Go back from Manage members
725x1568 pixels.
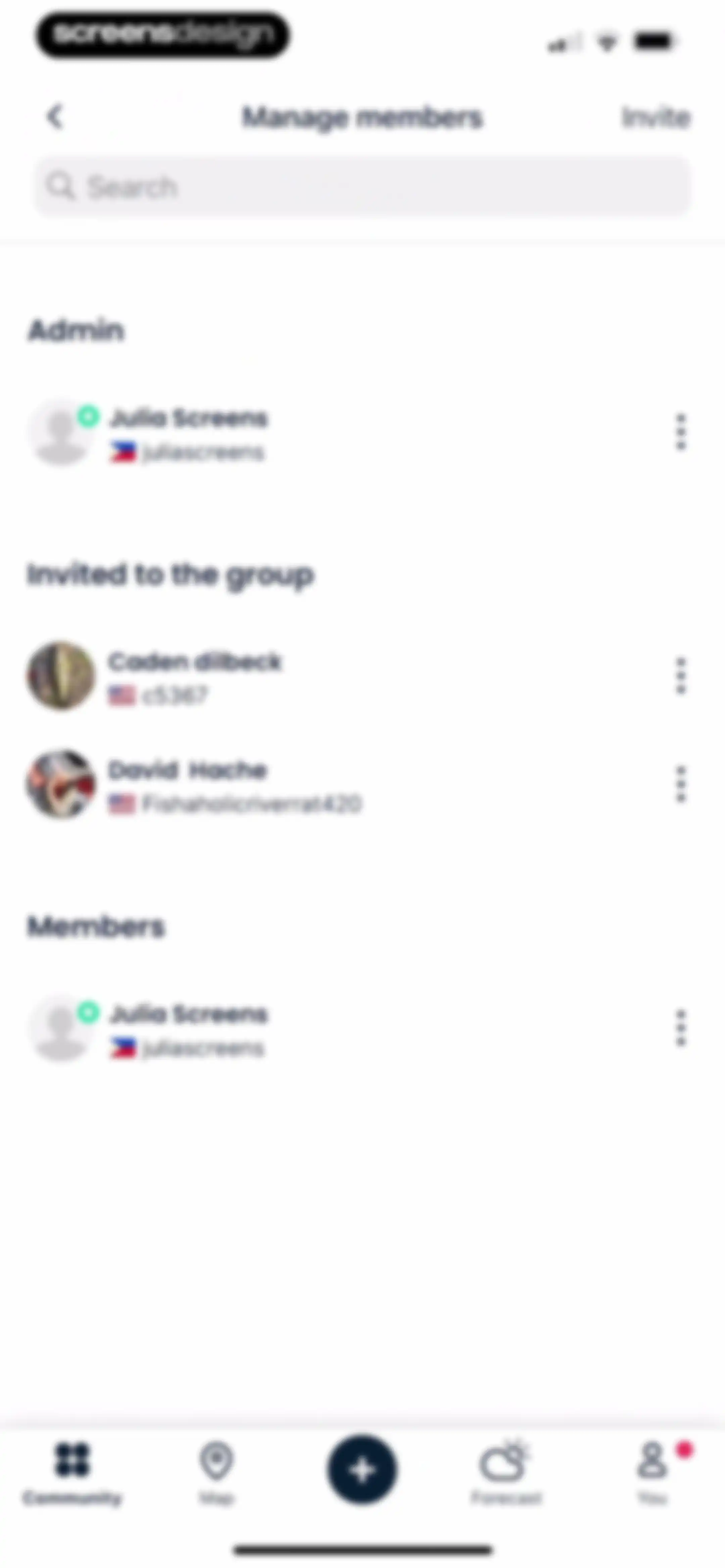55,116
